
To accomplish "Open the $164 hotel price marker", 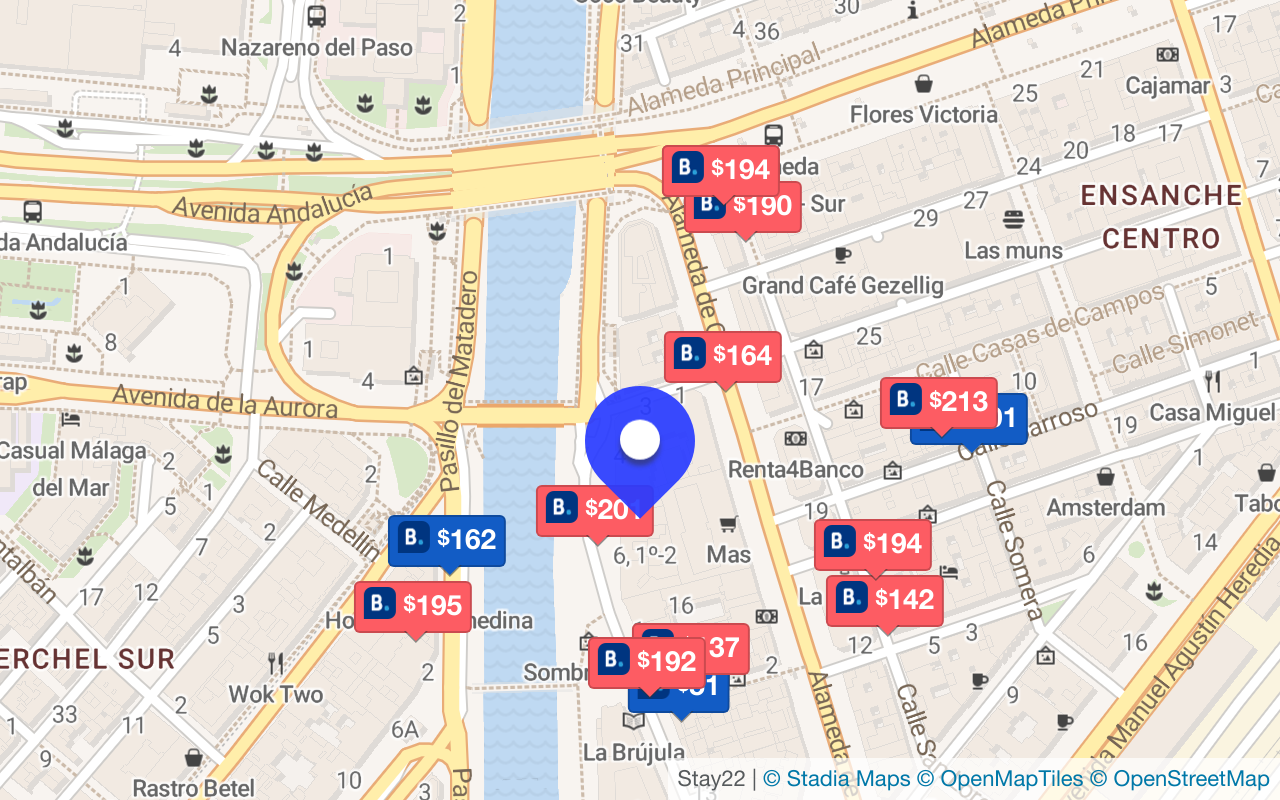I will point(723,356).
